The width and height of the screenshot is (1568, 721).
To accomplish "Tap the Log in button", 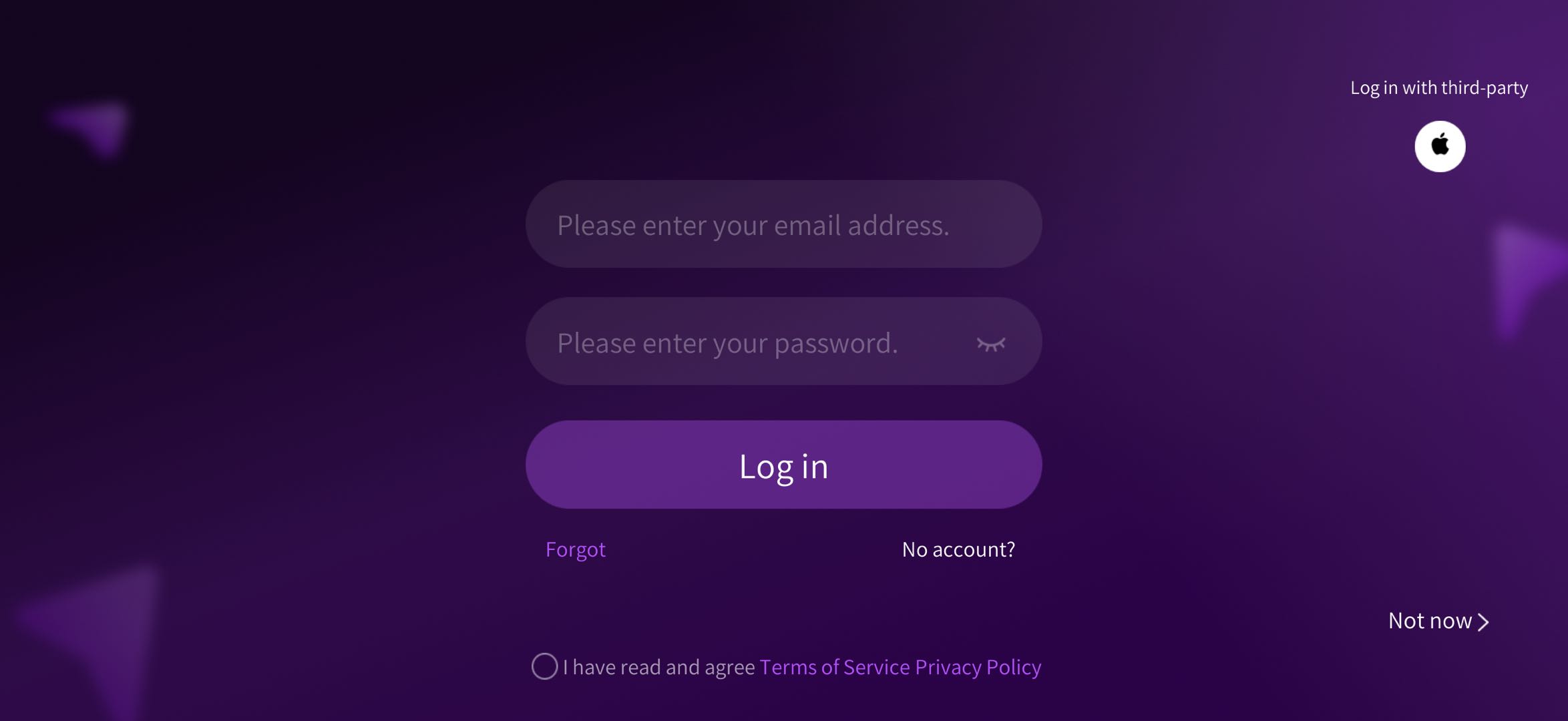I will tap(783, 465).
